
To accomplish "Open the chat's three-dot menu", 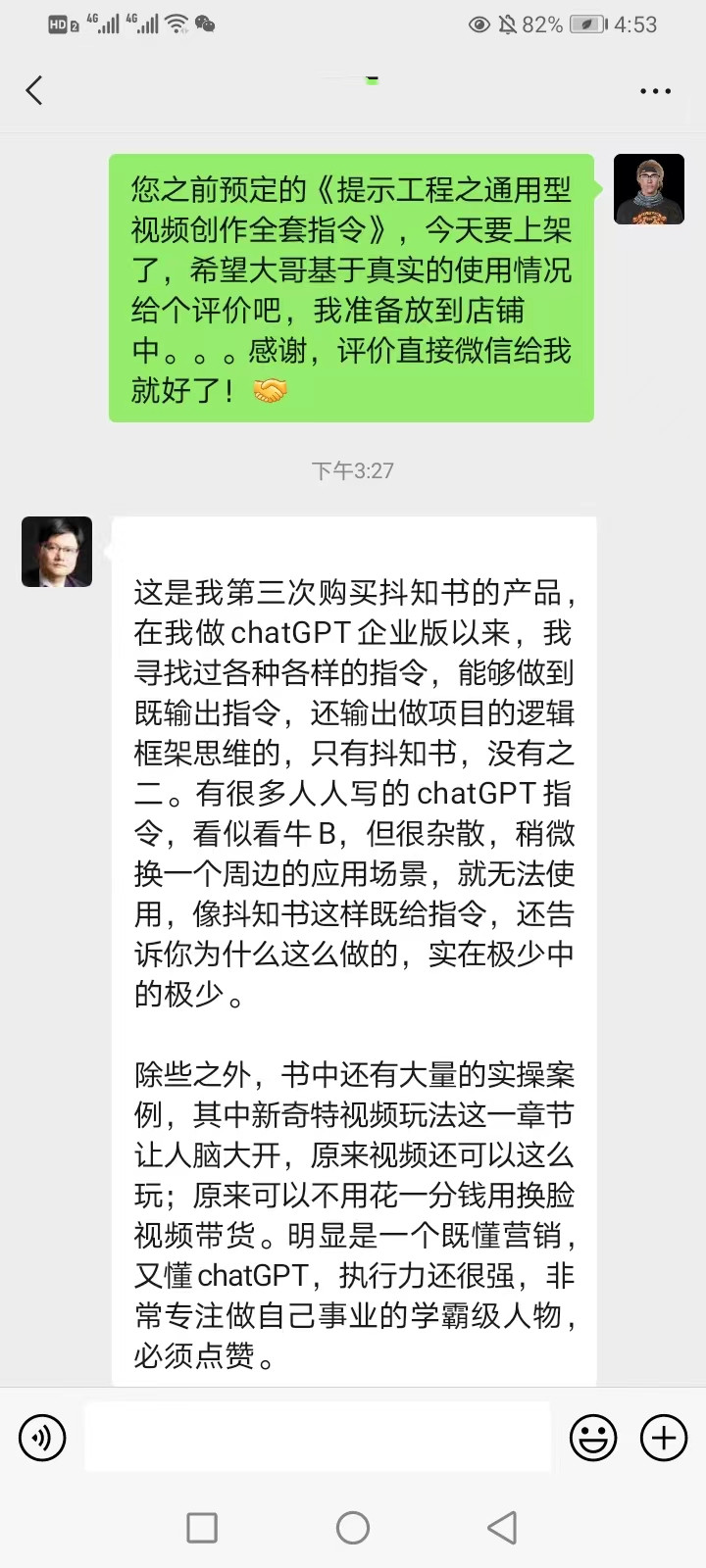I will point(655,91).
